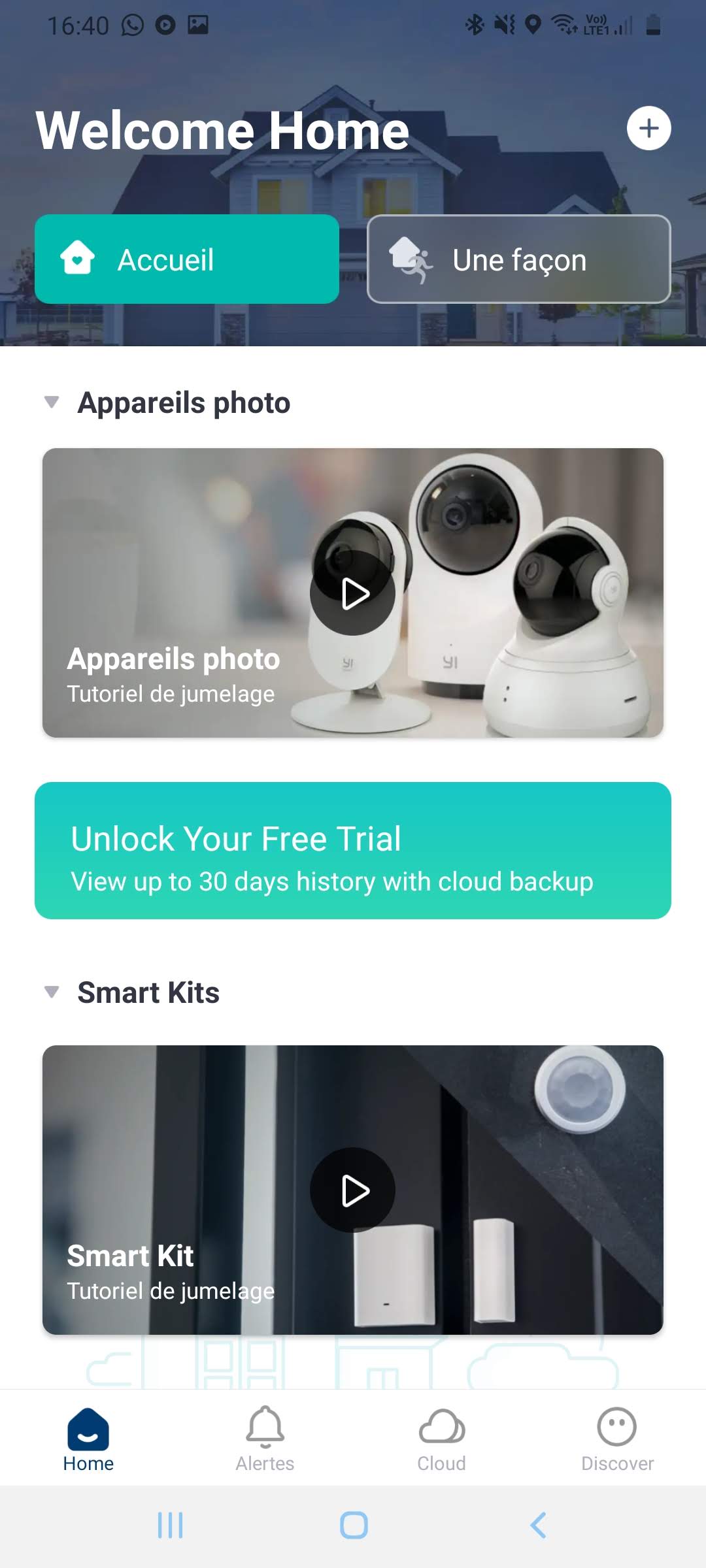Play the Smart Kit pairing tutorial

353,1190
